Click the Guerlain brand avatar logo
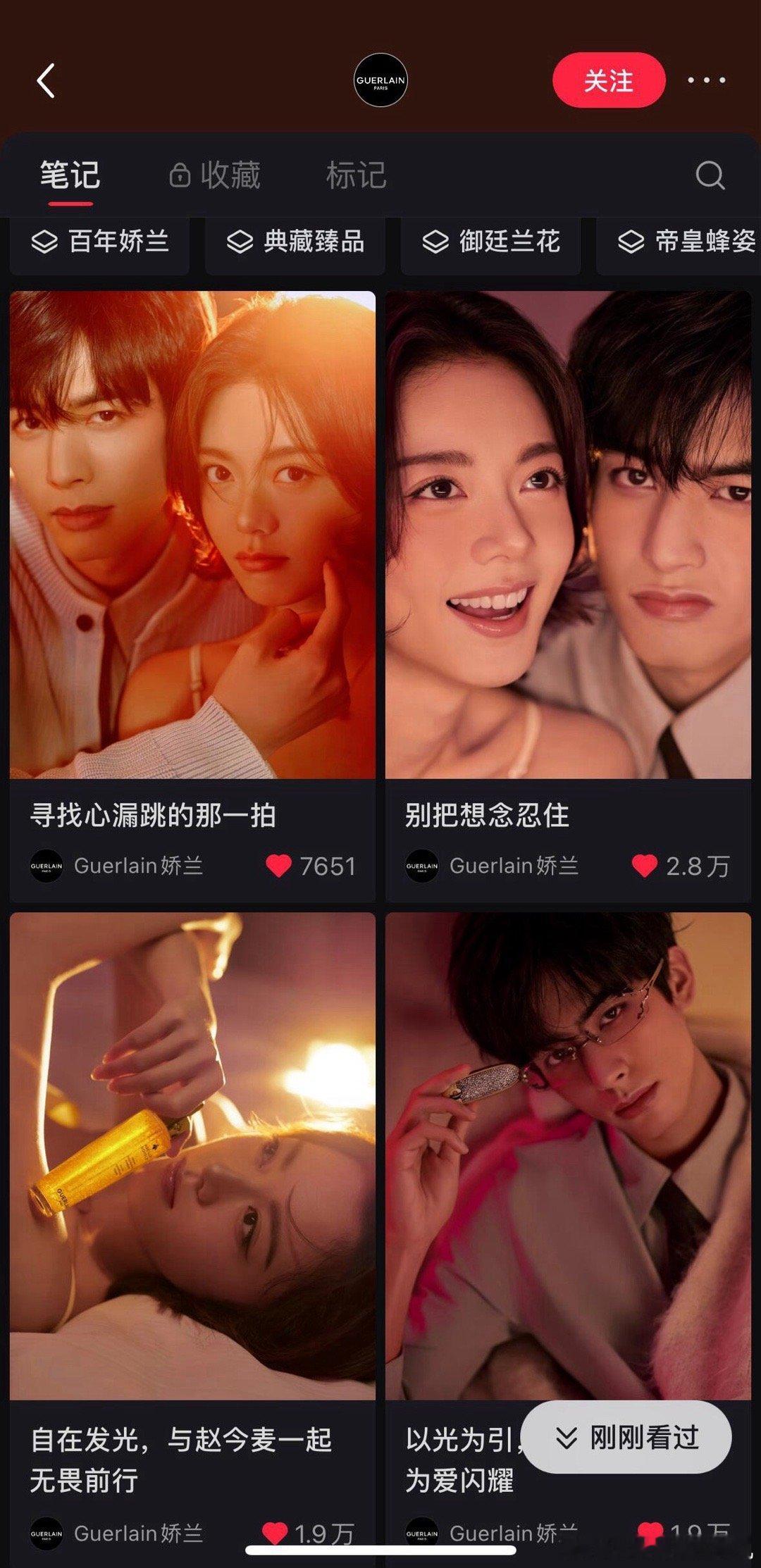The image size is (761, 1568). [x=380, y=80]
